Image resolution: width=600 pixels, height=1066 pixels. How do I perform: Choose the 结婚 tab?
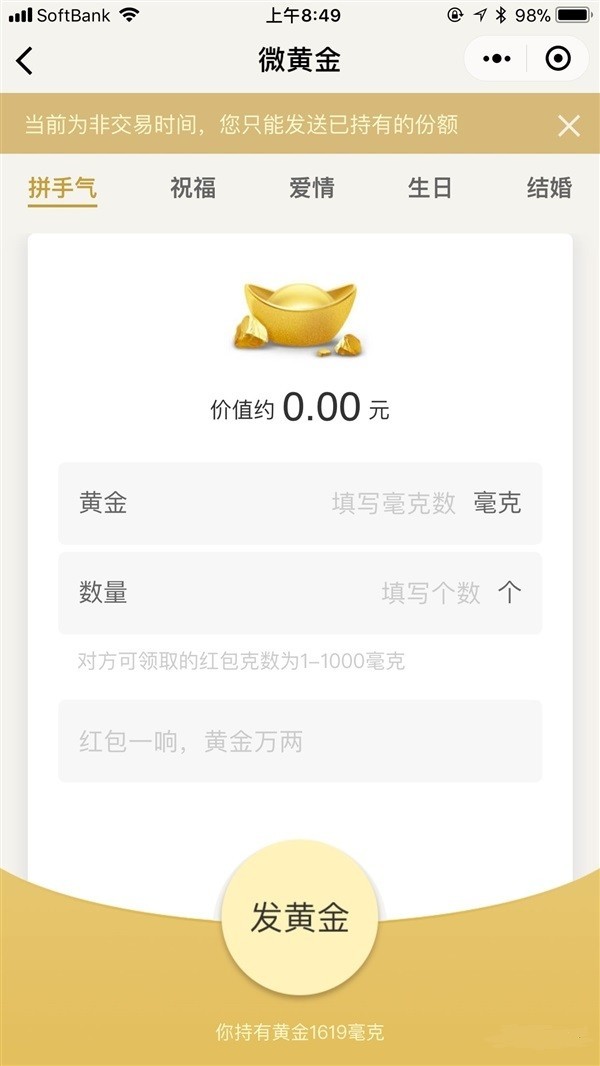549,187
